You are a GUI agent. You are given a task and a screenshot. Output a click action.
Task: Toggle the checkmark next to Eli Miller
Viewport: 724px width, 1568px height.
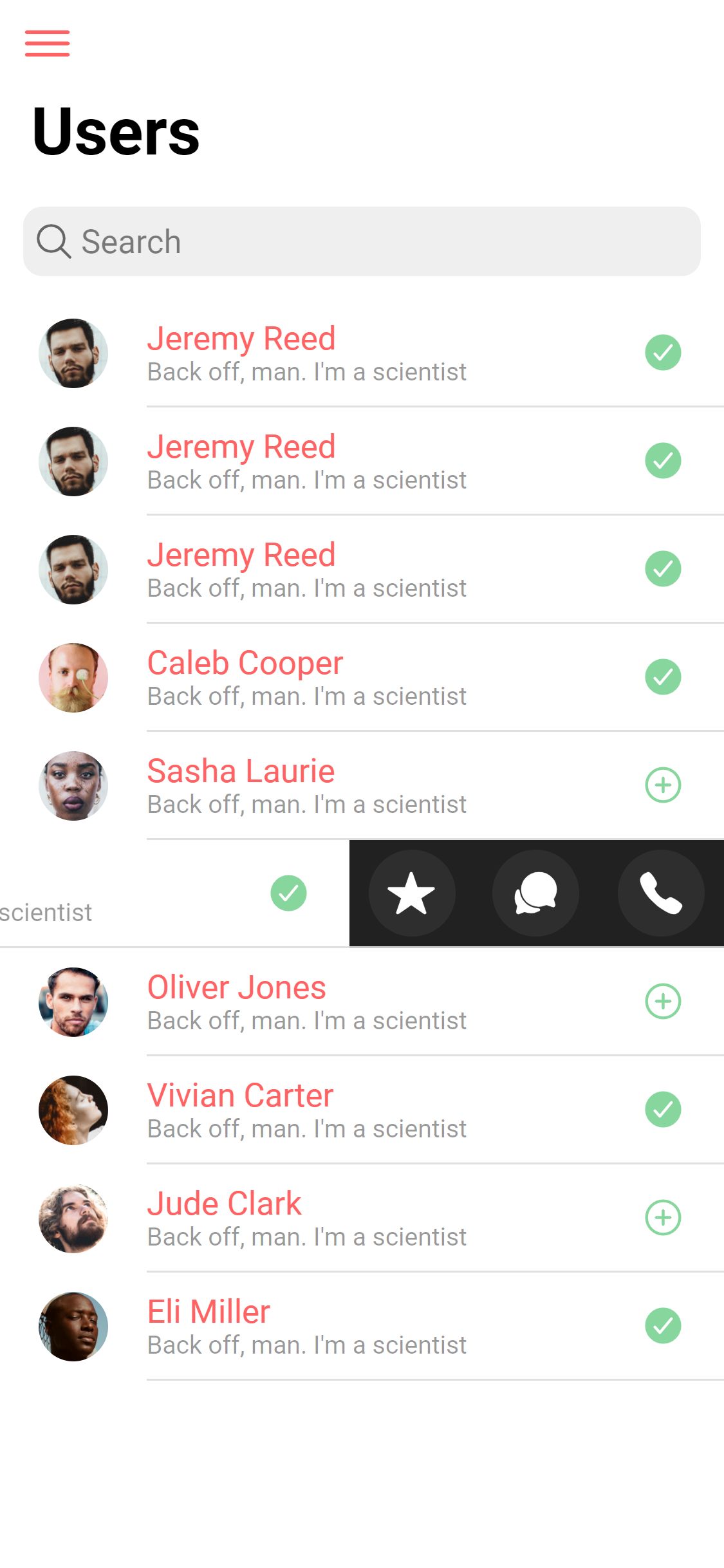click(663, 1326)
